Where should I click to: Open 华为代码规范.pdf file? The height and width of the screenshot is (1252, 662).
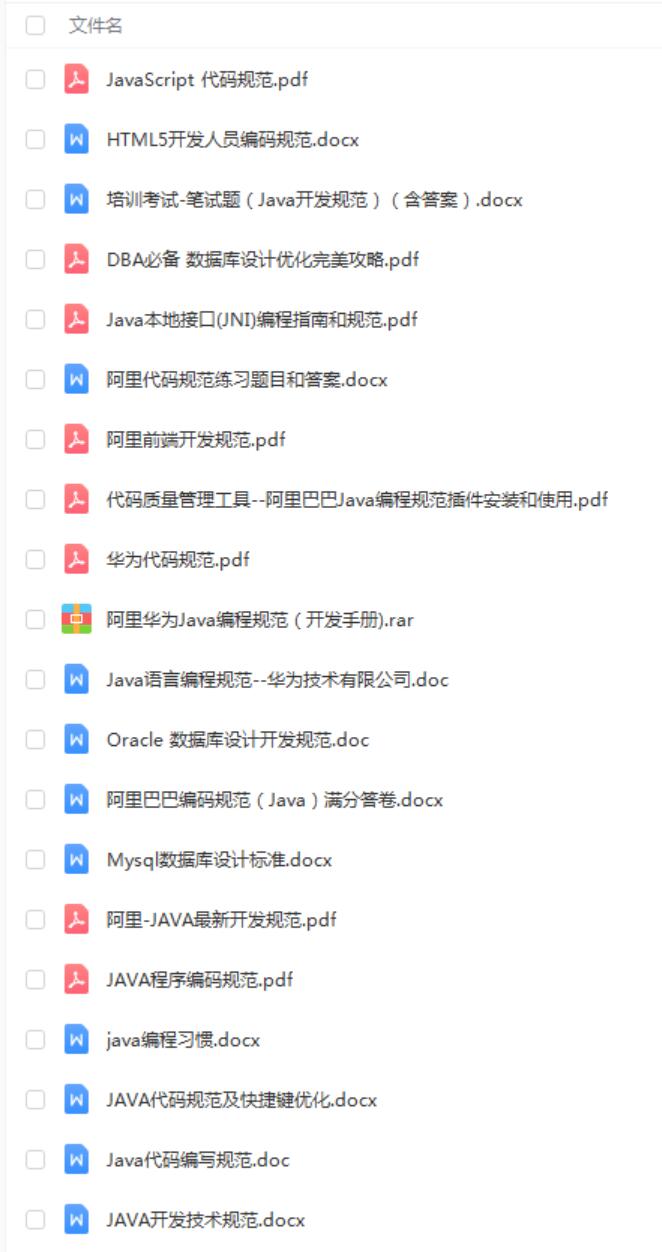coord(177,560)
